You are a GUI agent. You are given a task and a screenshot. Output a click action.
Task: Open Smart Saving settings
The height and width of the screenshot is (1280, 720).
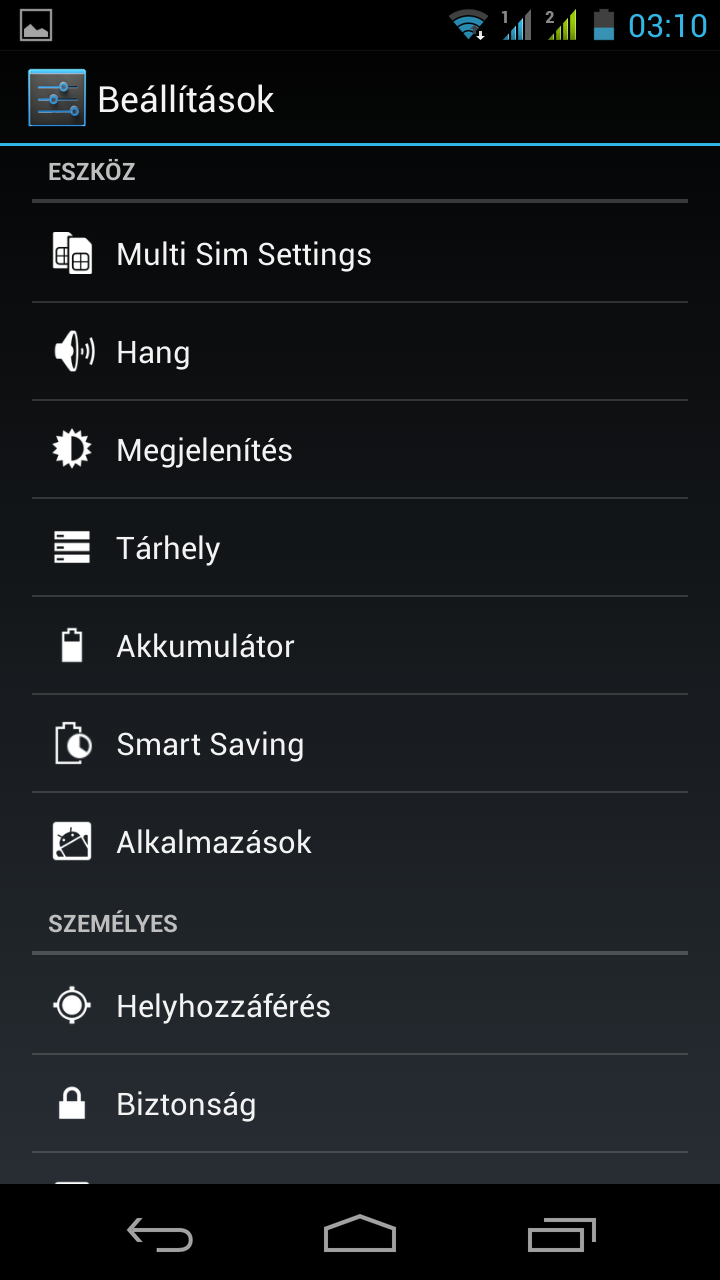click(x=360, y=744)
